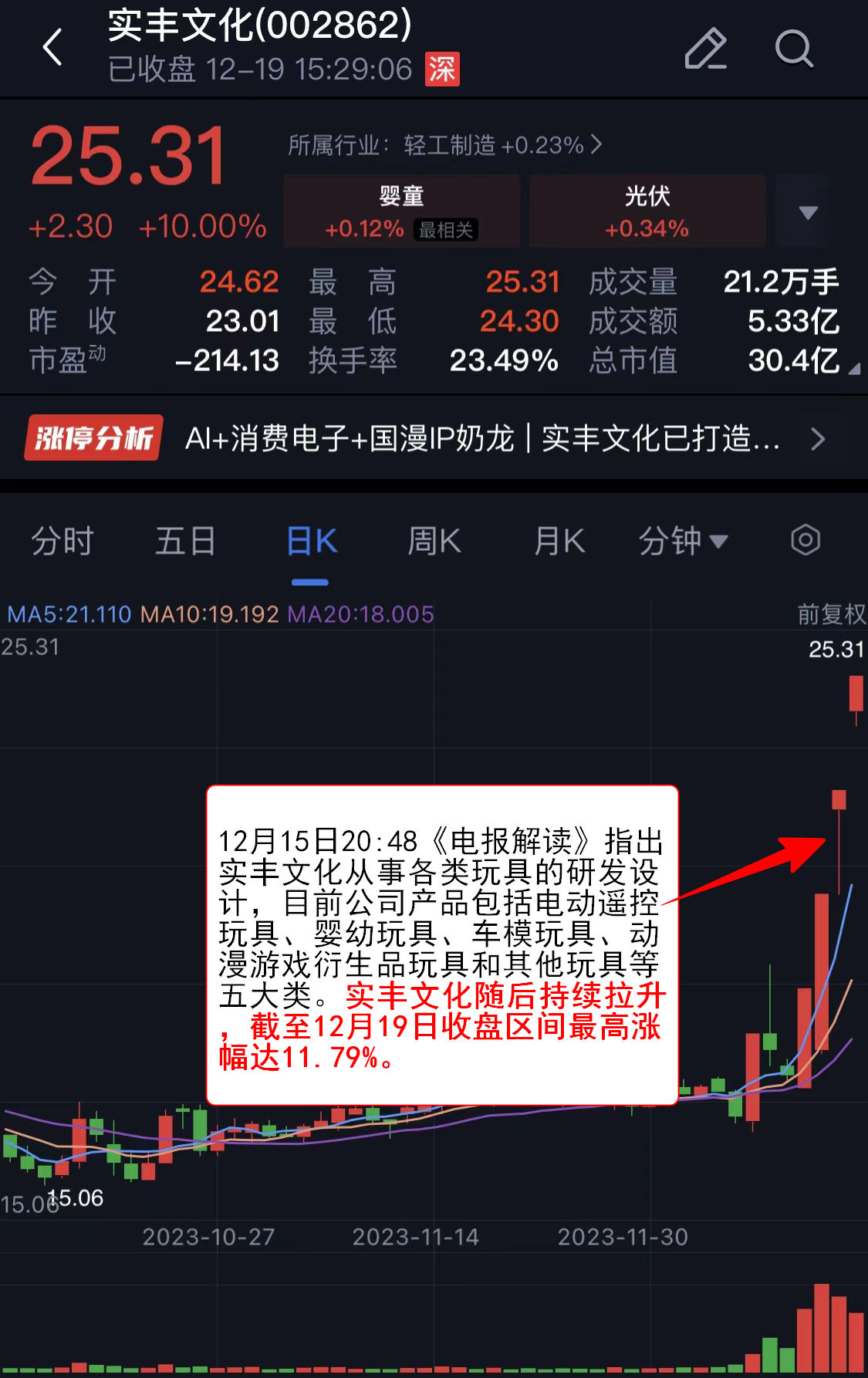
Task: Switch to the 周K chart tab
Action: (x=434, y=541)
